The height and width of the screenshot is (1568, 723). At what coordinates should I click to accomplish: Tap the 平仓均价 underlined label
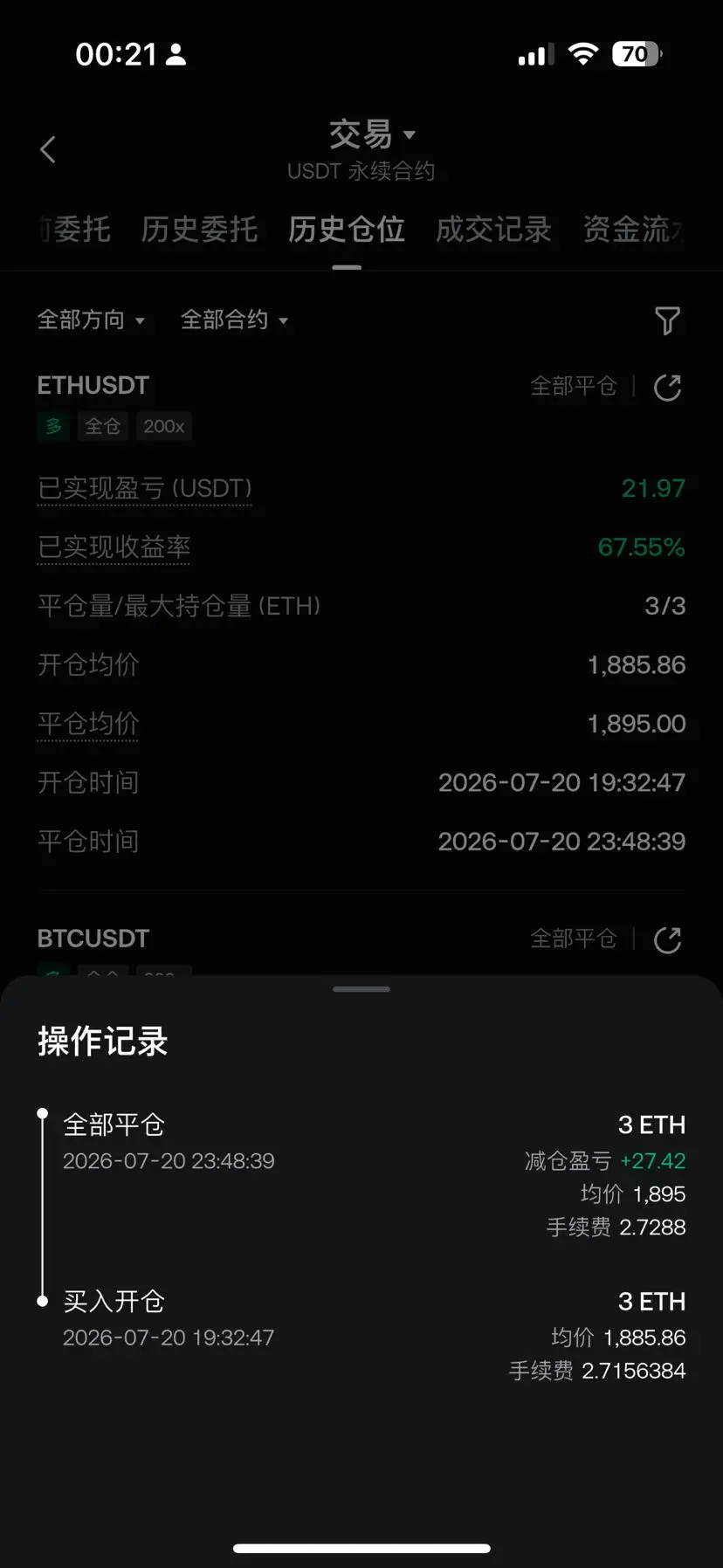point(88,724)
